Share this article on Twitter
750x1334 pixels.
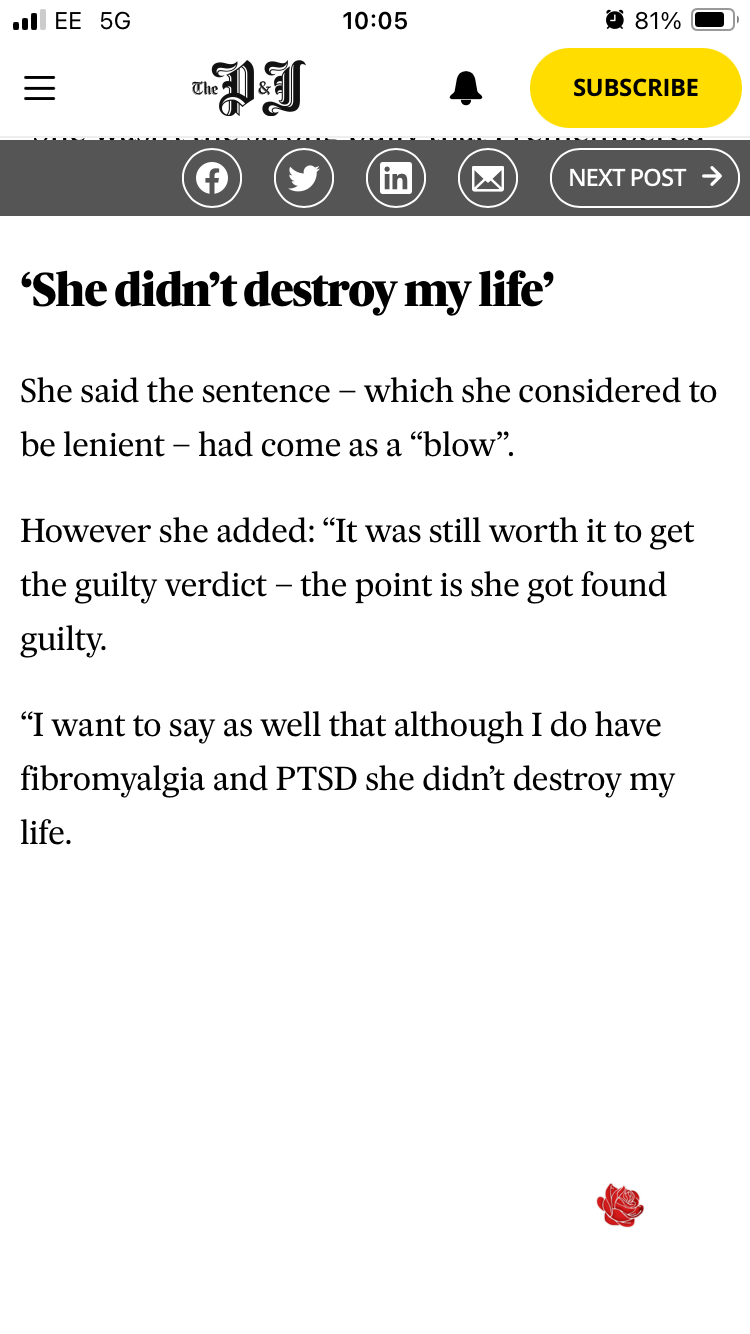click(304, 178)
